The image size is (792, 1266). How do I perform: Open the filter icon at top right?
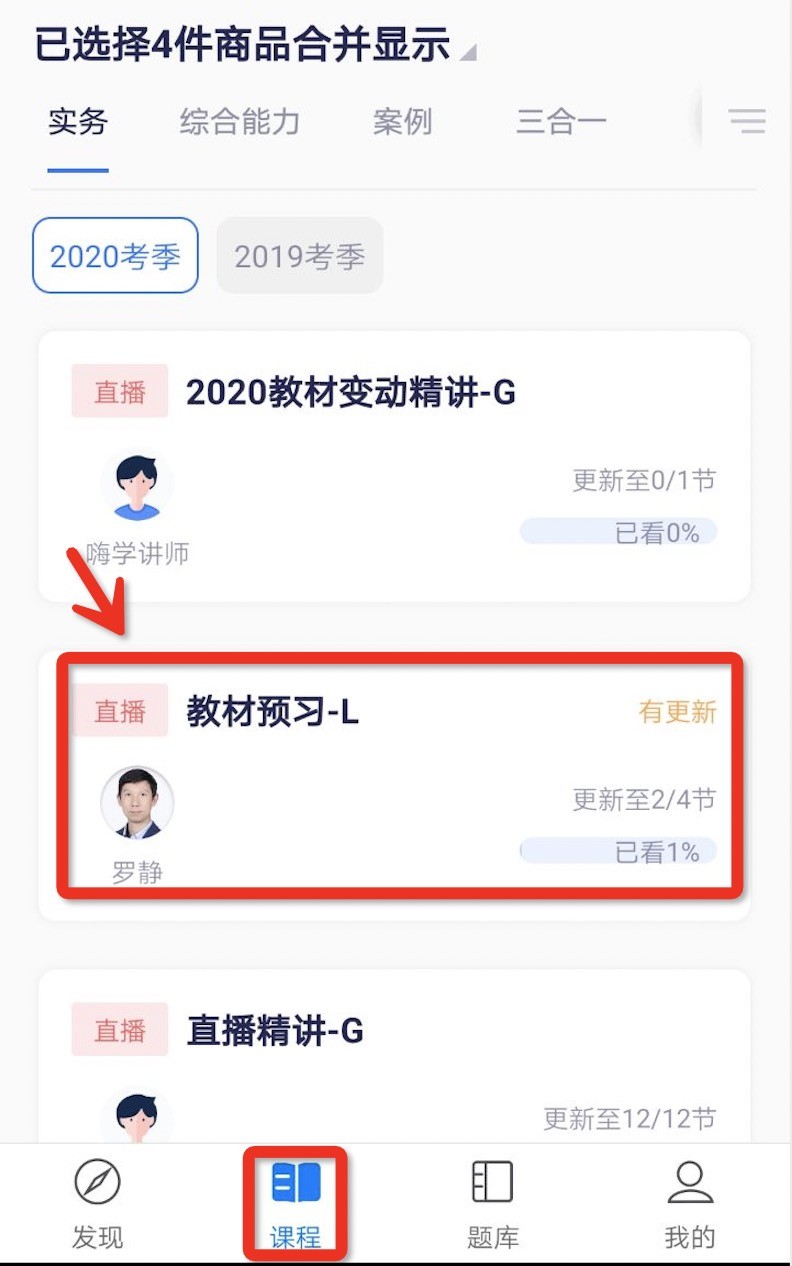[747, 120]
